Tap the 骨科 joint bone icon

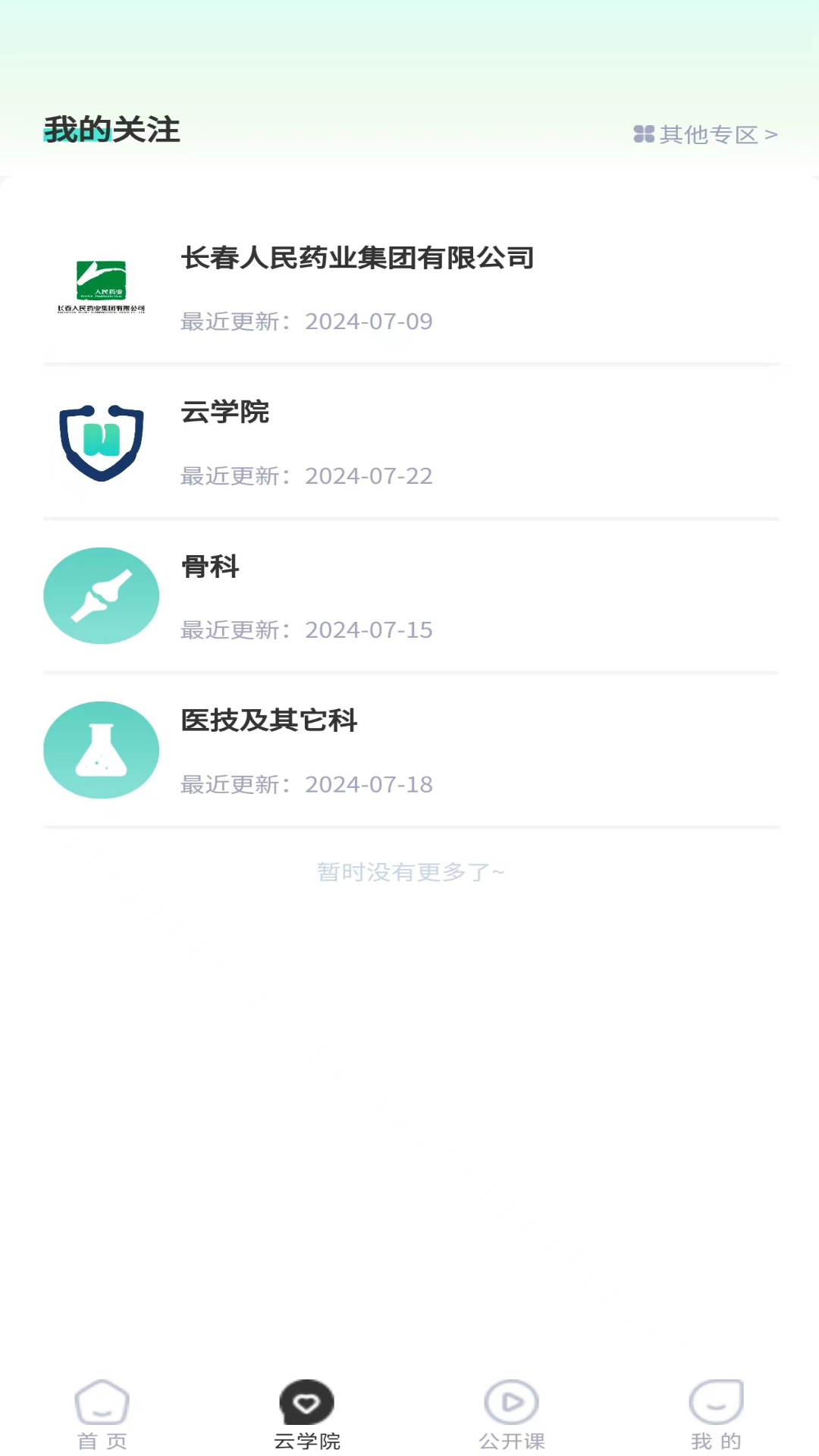click(101, 595)
